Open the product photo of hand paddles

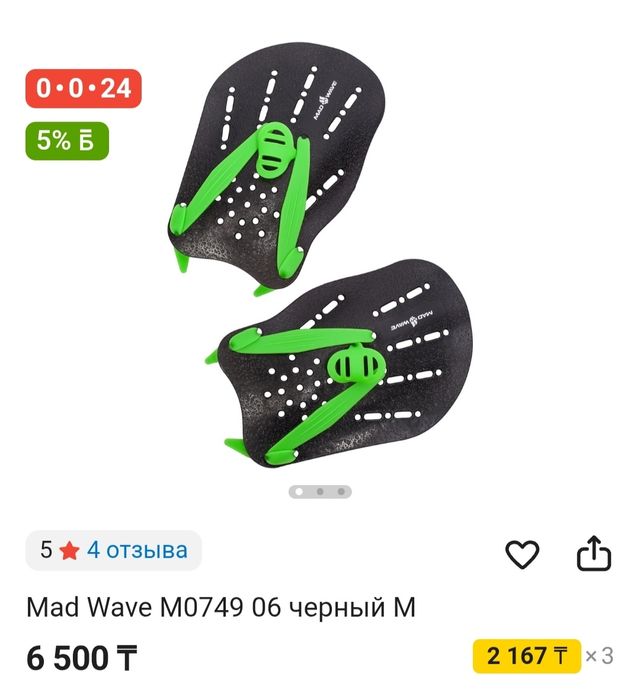[320, 270]
